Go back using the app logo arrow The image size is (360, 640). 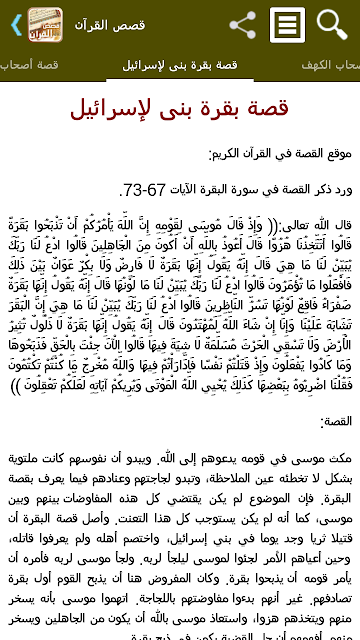tap(36, 25)
